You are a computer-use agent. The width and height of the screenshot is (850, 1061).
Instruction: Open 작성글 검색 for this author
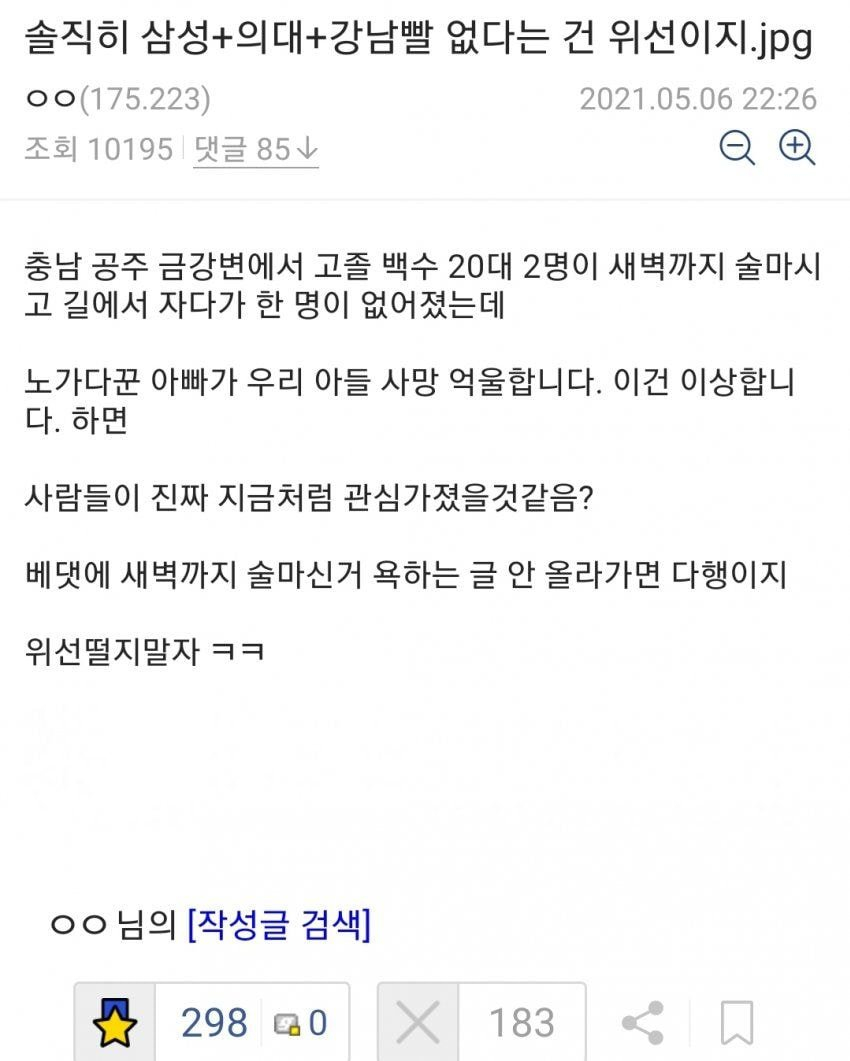click(x=279, y=925)
